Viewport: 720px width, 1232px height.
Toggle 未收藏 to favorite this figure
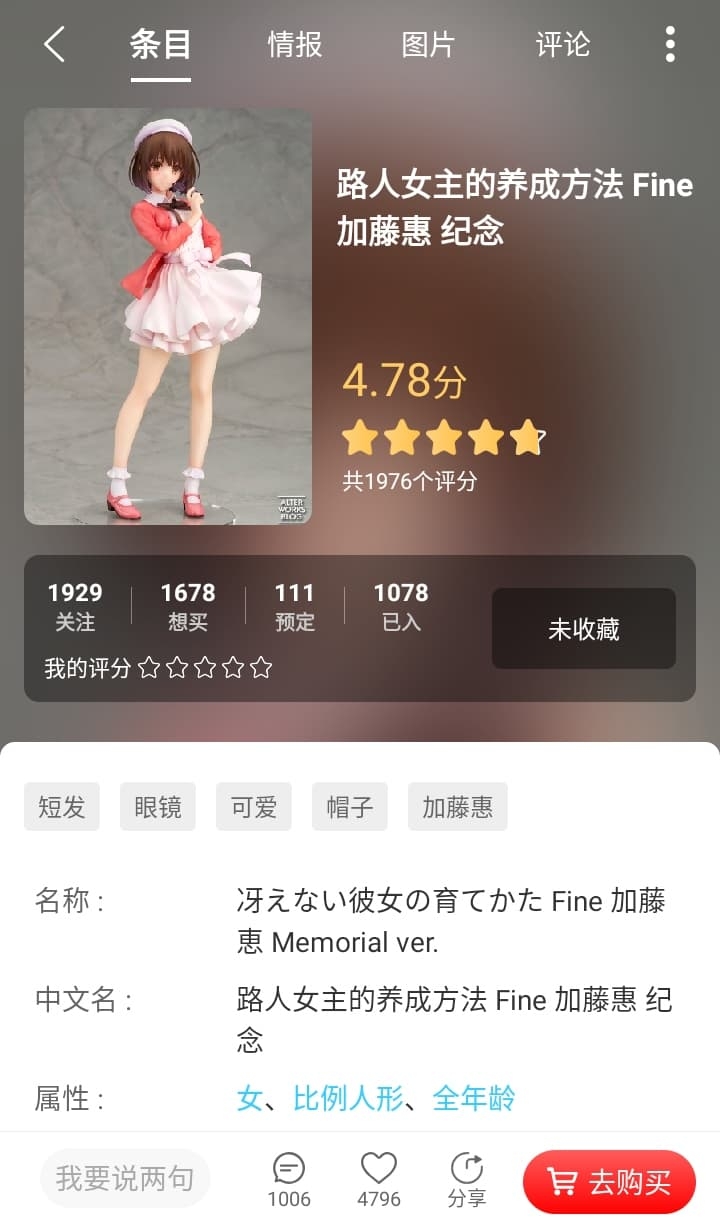click(x=584, y=628)
